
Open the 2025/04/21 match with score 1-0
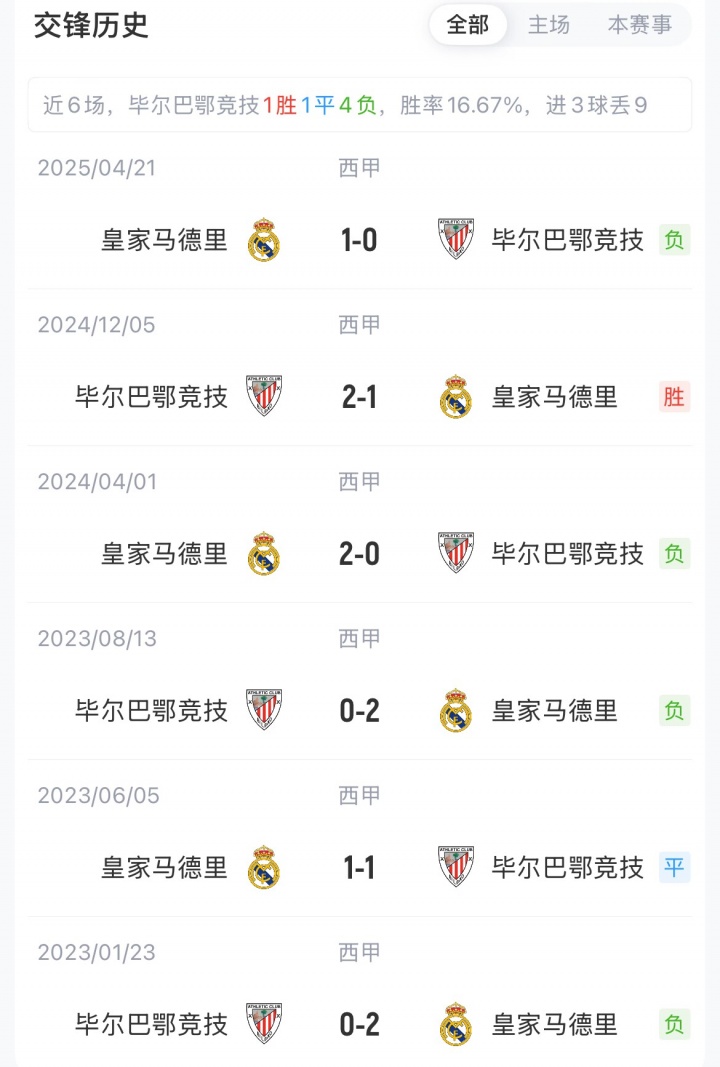359,240
